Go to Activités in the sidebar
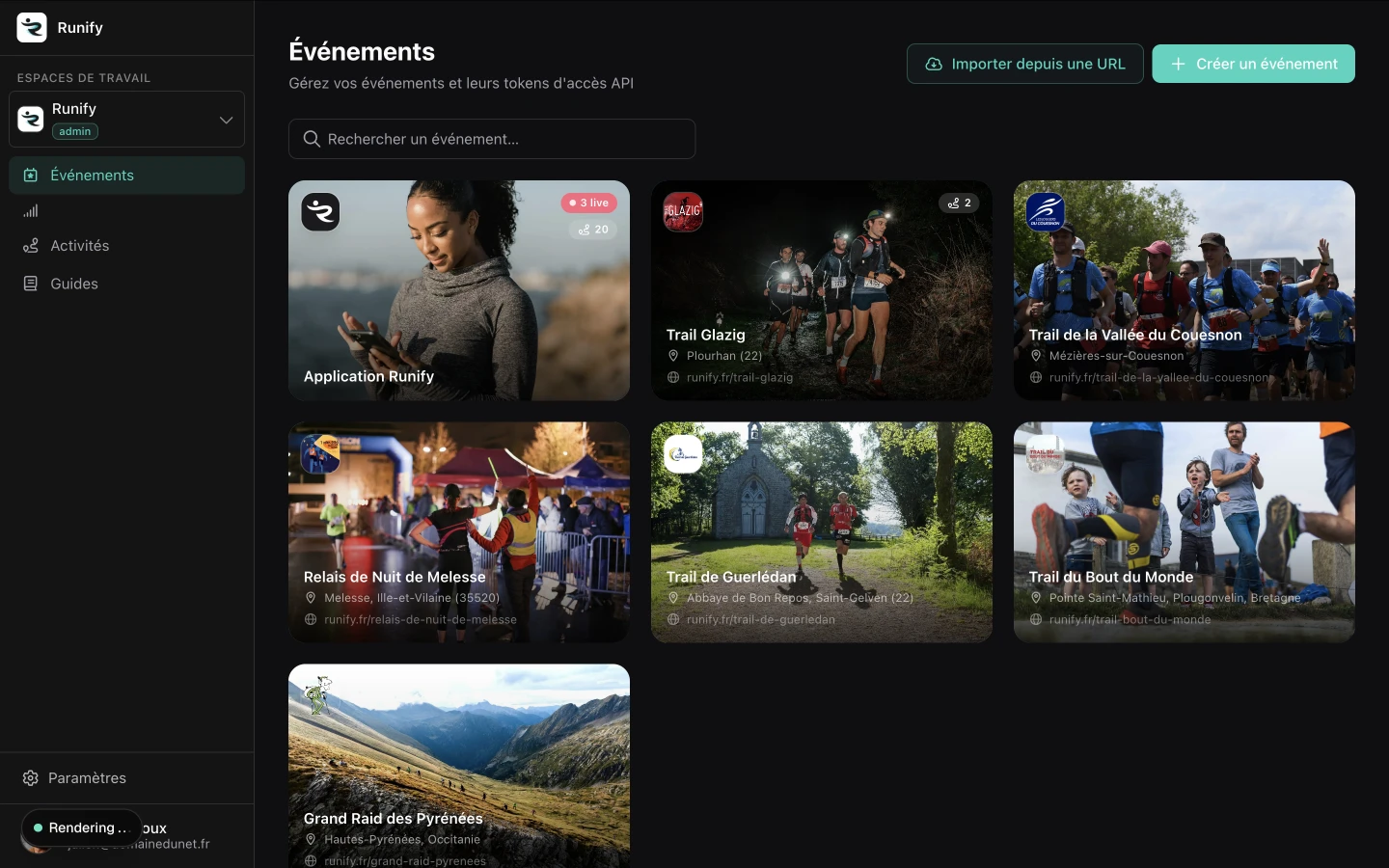Viewport: 1389px width, 868px height. click(x=79, y=246)
